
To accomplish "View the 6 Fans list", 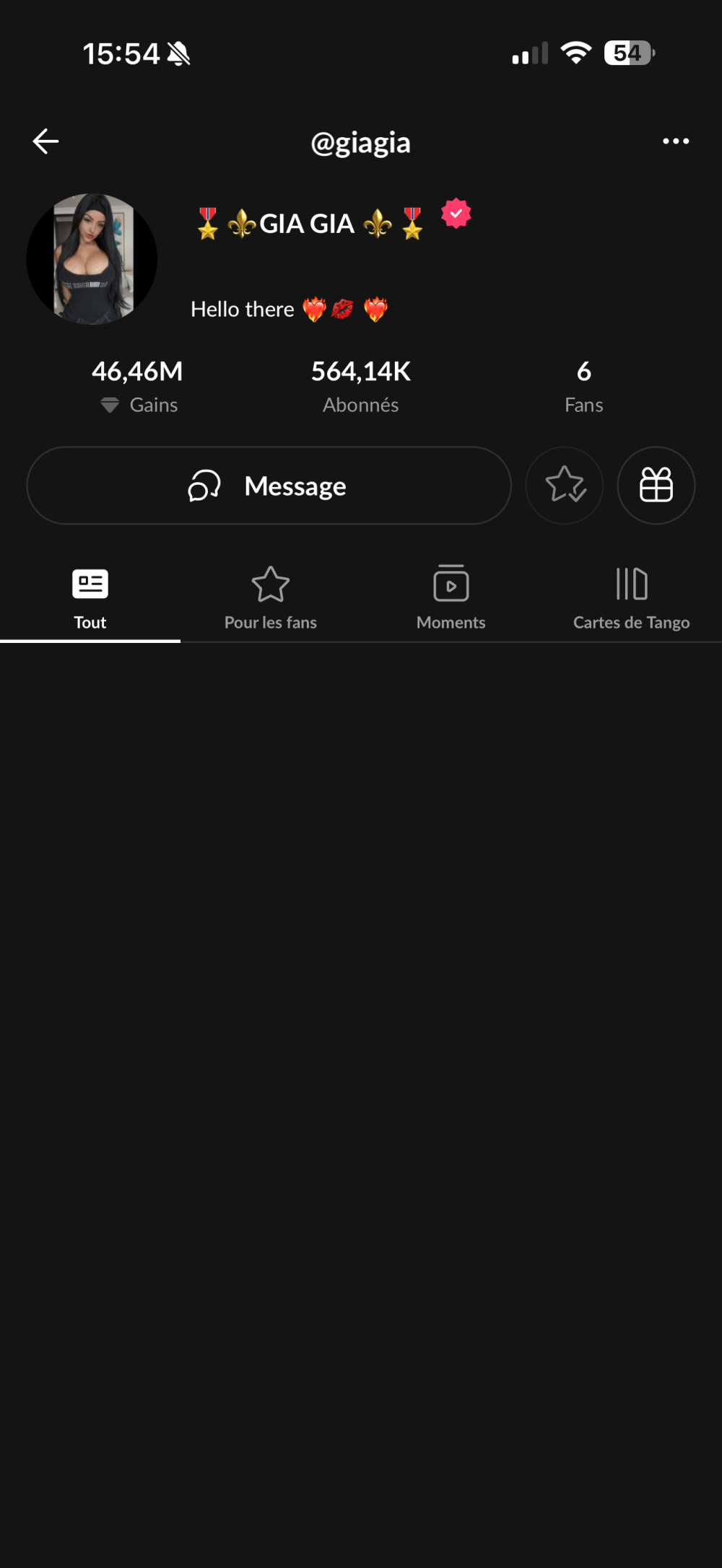I will 583,387.
